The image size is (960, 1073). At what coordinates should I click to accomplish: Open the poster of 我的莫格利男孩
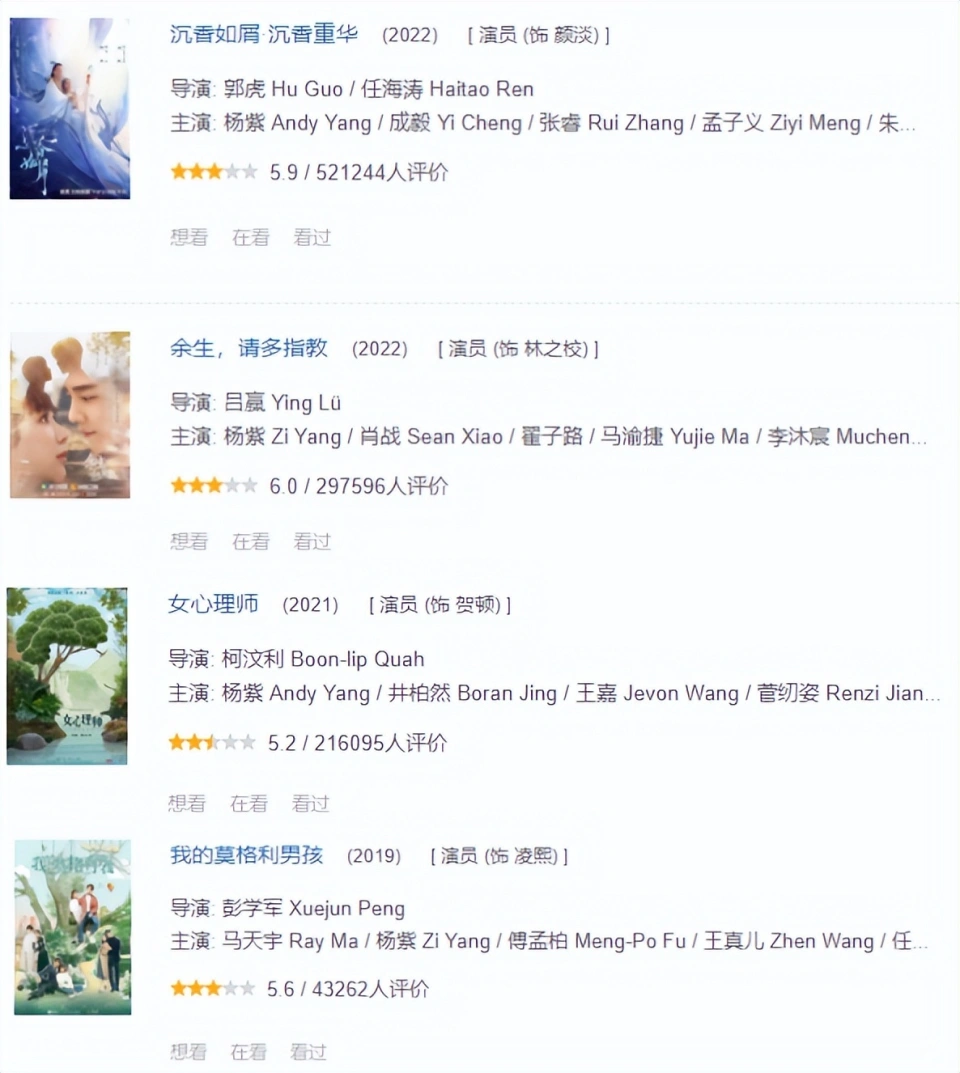pyautogui.click(x=72, y=927)
